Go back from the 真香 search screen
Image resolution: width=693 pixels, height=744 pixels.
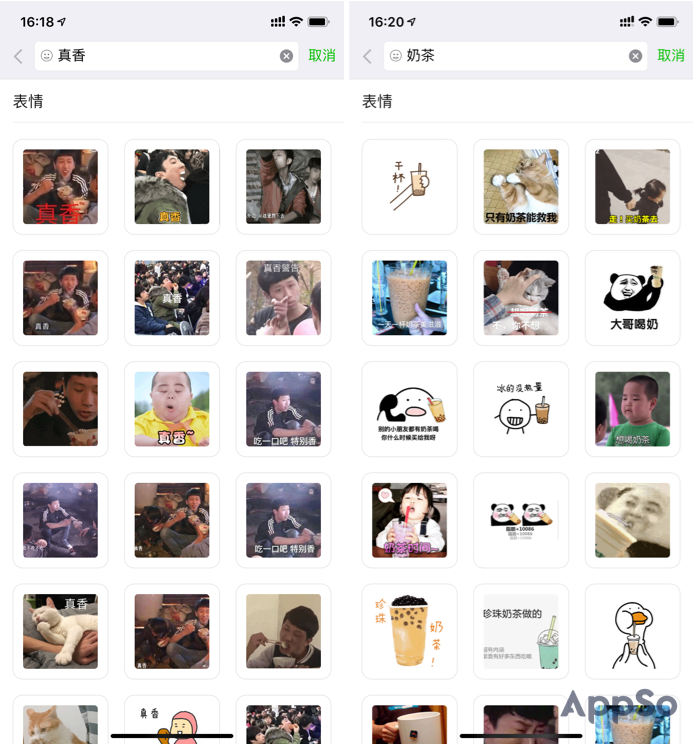tap(18, 56)
